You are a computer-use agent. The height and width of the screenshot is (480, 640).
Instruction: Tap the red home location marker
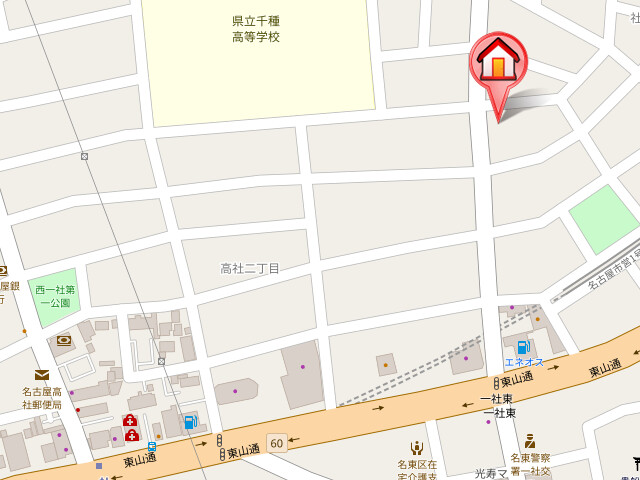click(x=498, y=63)
